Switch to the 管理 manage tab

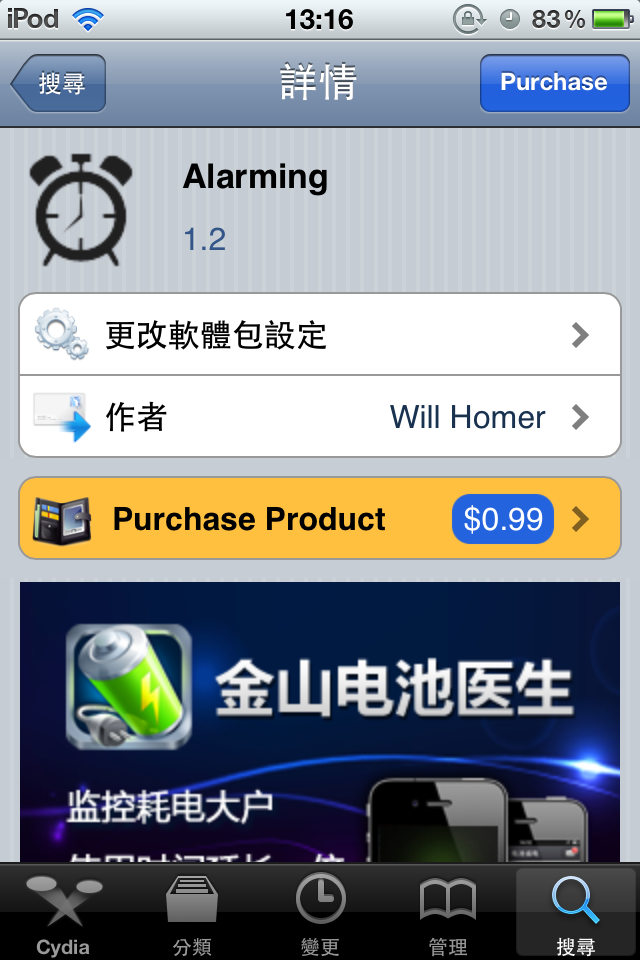coord(447,912)
